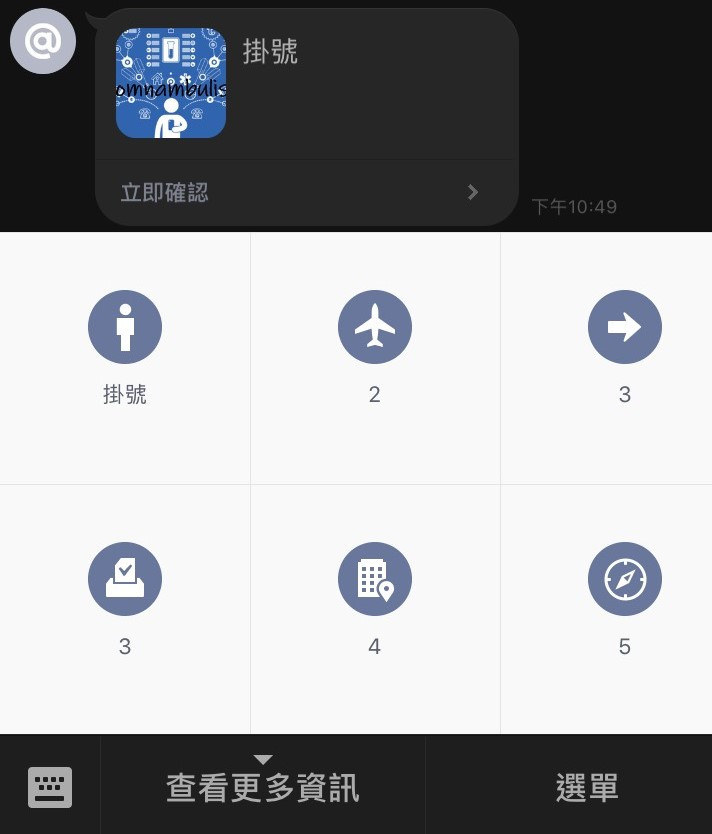Switch to the keyboard input

point(50,787)
